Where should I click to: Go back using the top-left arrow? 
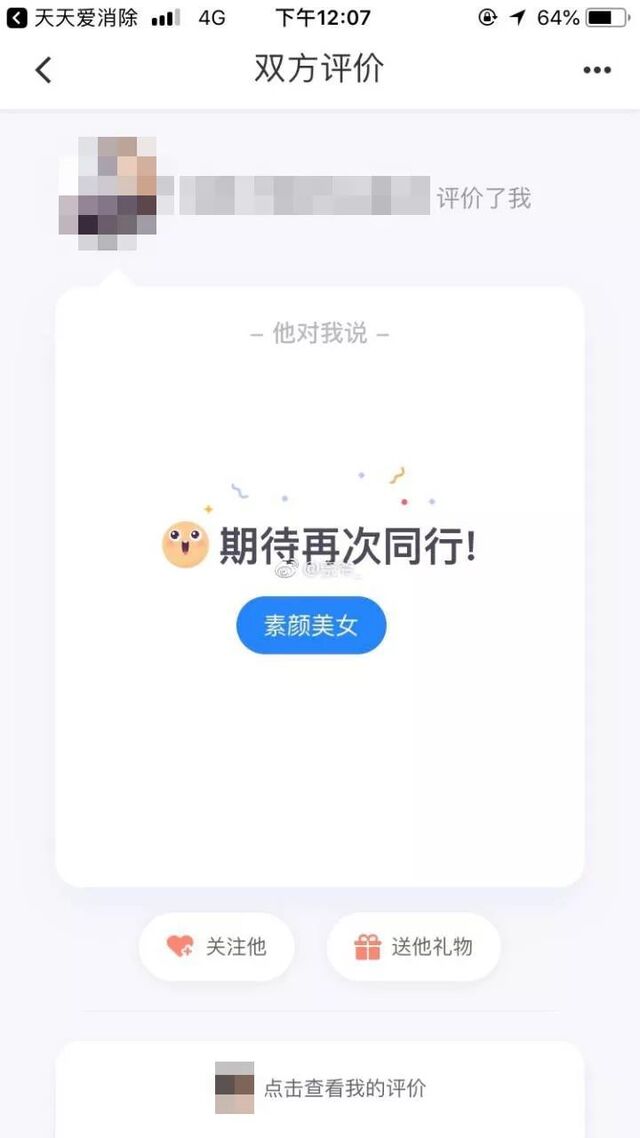pos(43,70)
